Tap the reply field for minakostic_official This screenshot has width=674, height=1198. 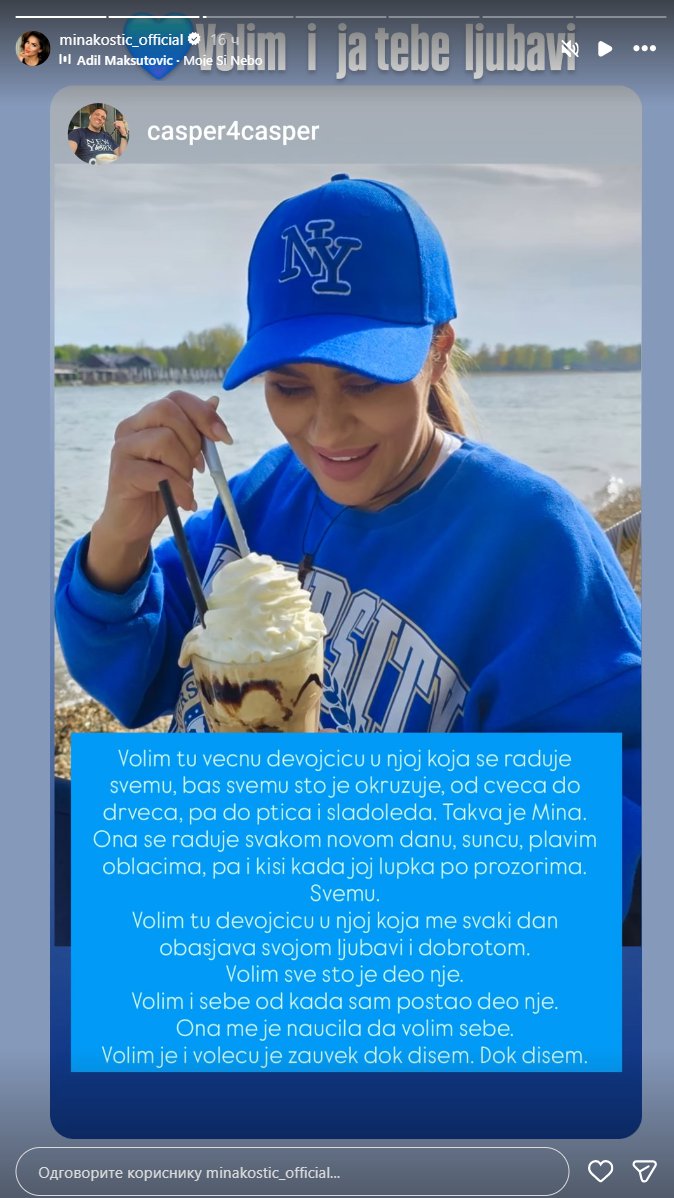pos(292,1171)
